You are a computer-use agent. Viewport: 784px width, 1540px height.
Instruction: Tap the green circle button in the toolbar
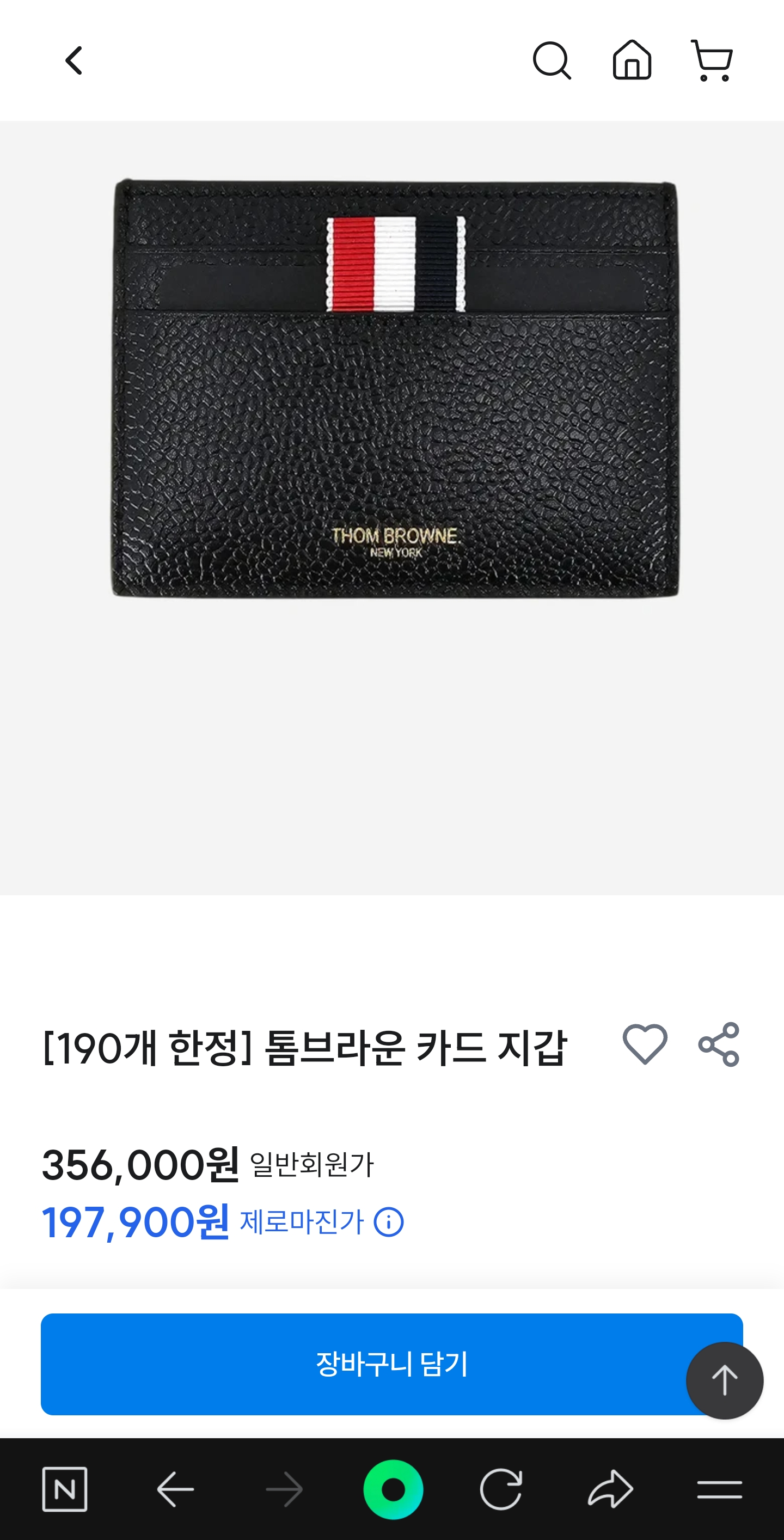pos(393,1489)
